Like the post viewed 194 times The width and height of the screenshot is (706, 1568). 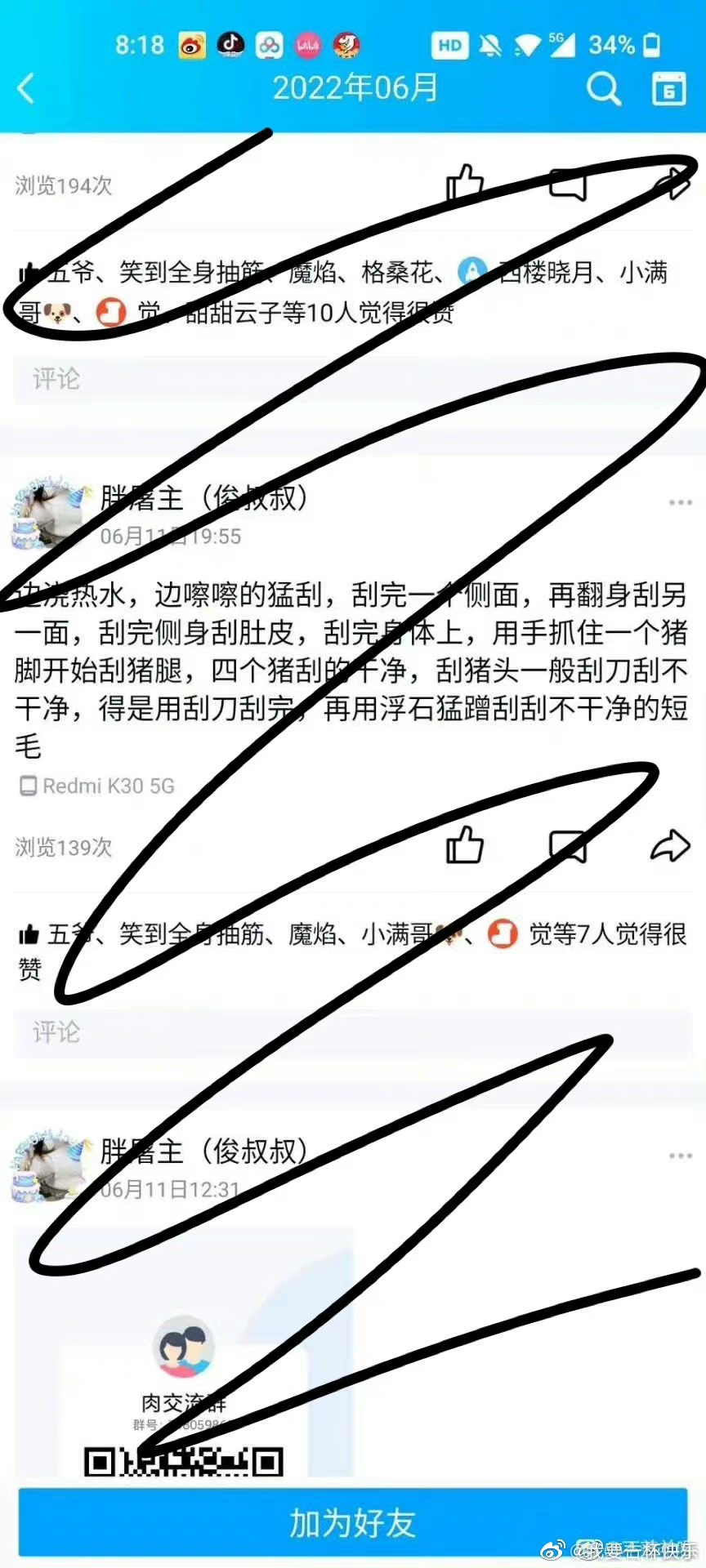[x=465, y=184]
